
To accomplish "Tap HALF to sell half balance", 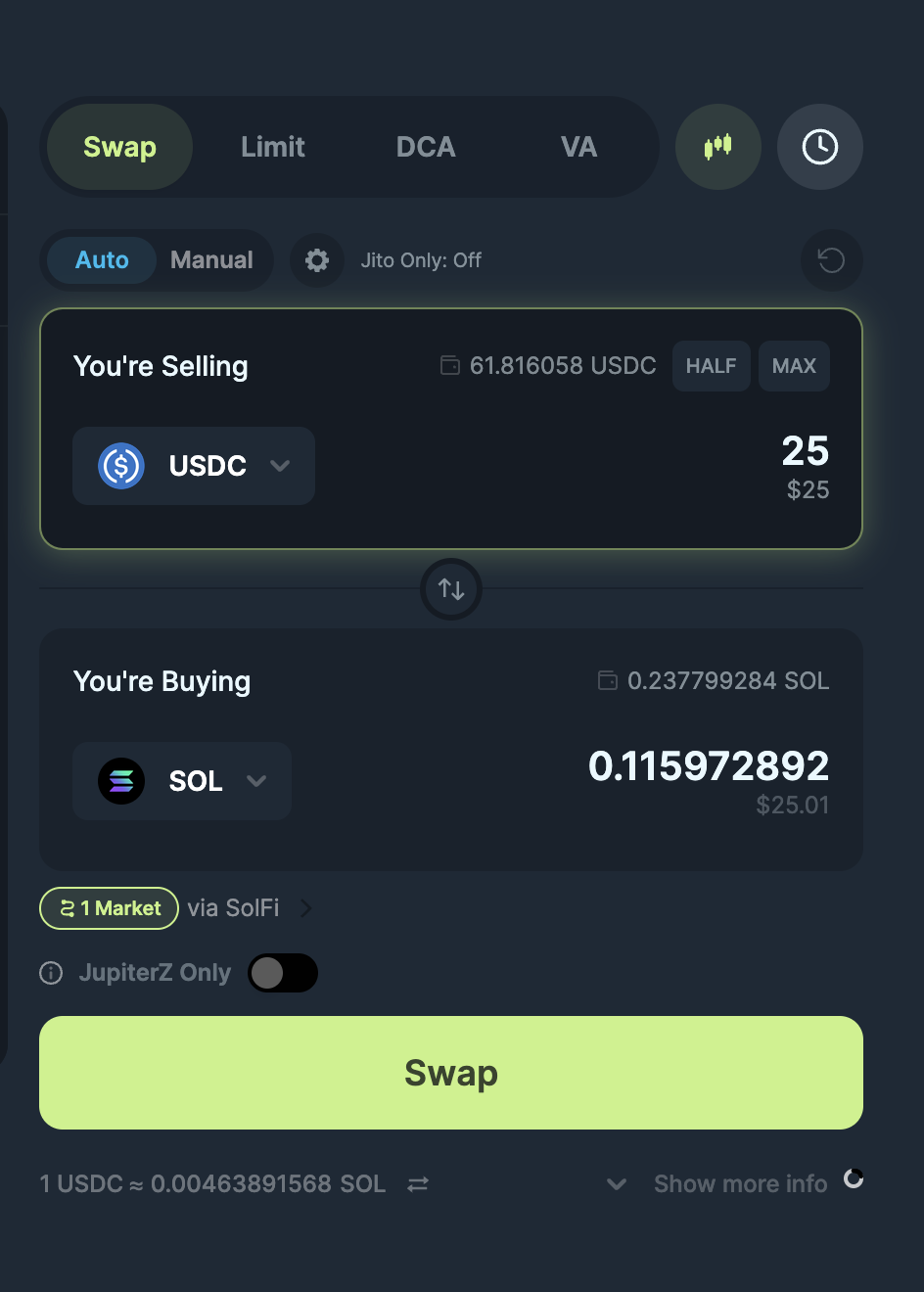I will point(711,366).
